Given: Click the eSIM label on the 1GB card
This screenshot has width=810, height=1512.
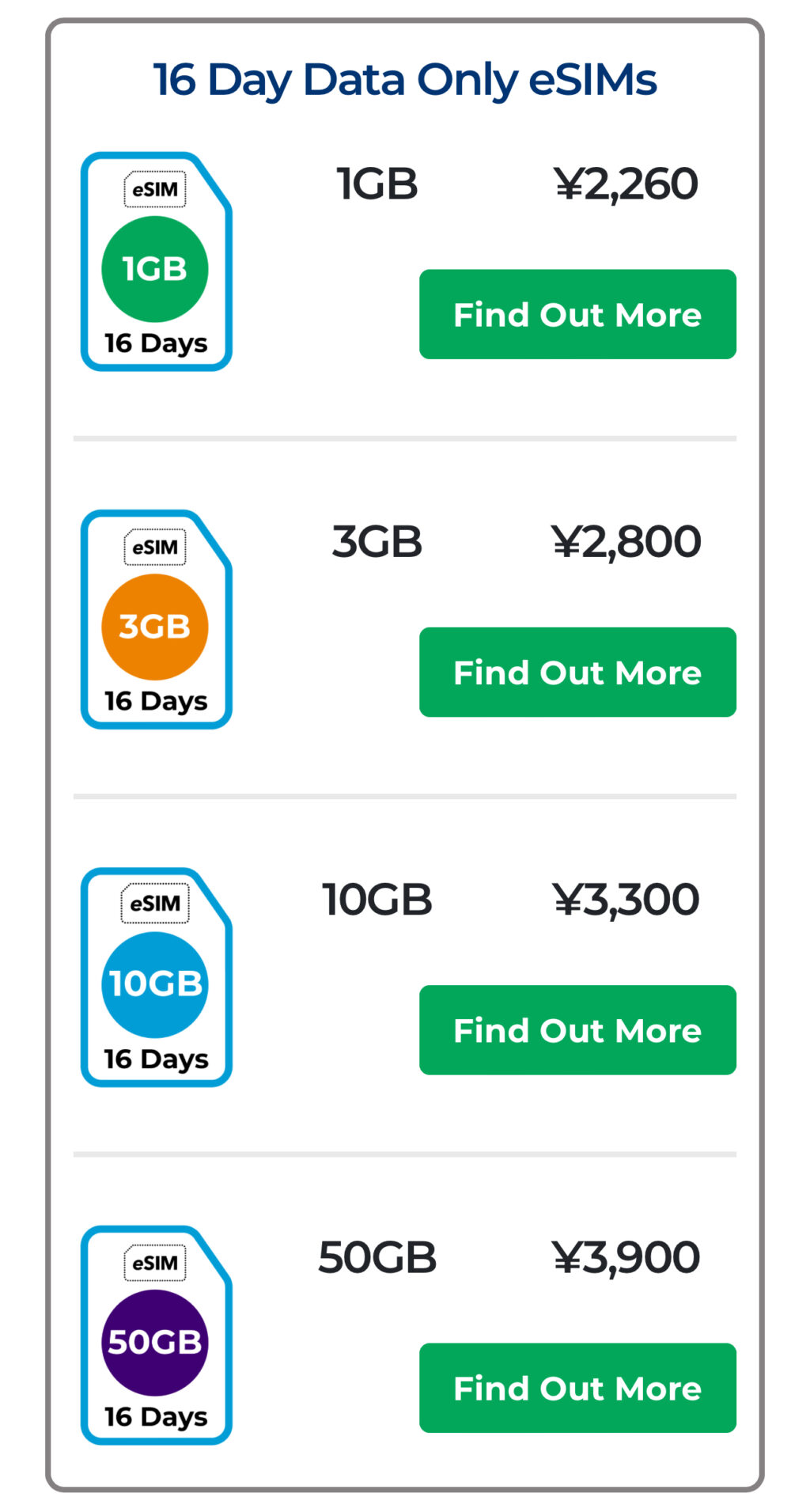Looking at the screenshot, I should 155,188.
